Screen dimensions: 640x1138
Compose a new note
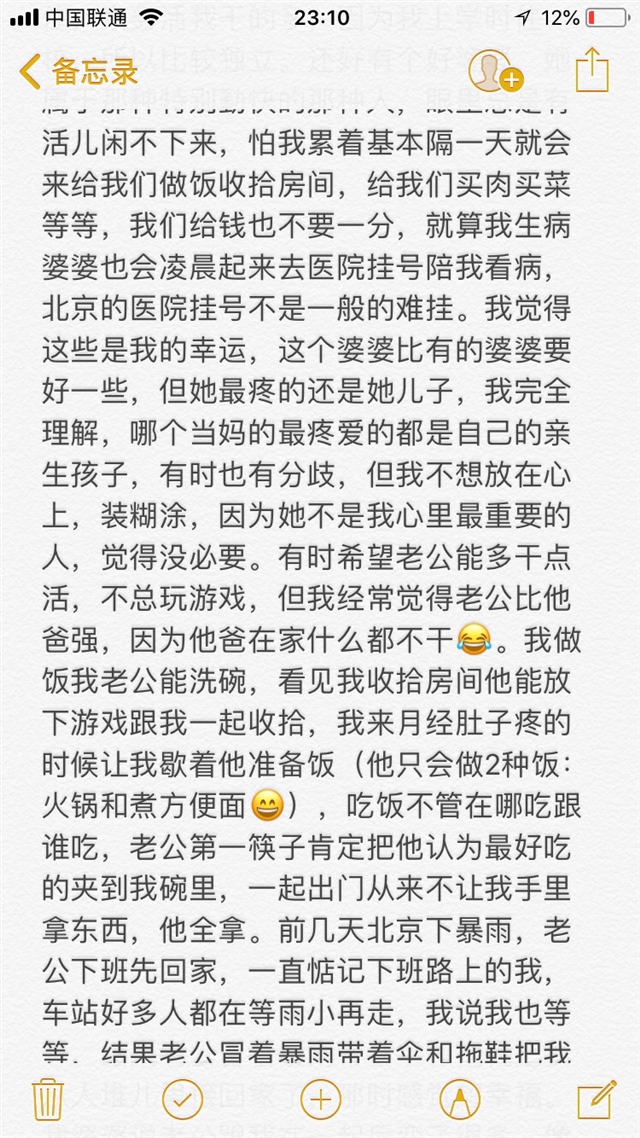(596, 1098)
